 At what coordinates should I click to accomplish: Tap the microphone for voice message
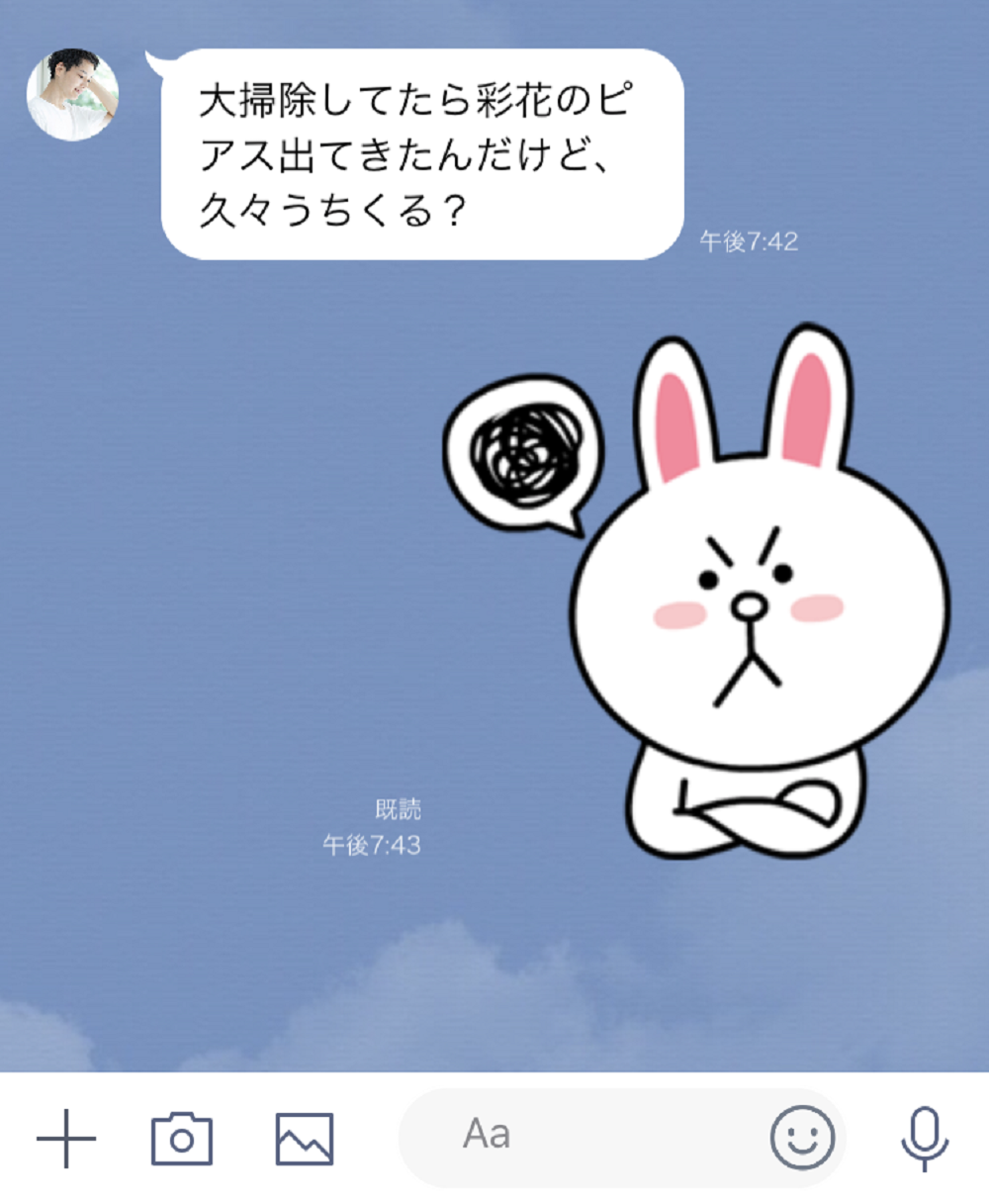click(x=925, y=1139)
